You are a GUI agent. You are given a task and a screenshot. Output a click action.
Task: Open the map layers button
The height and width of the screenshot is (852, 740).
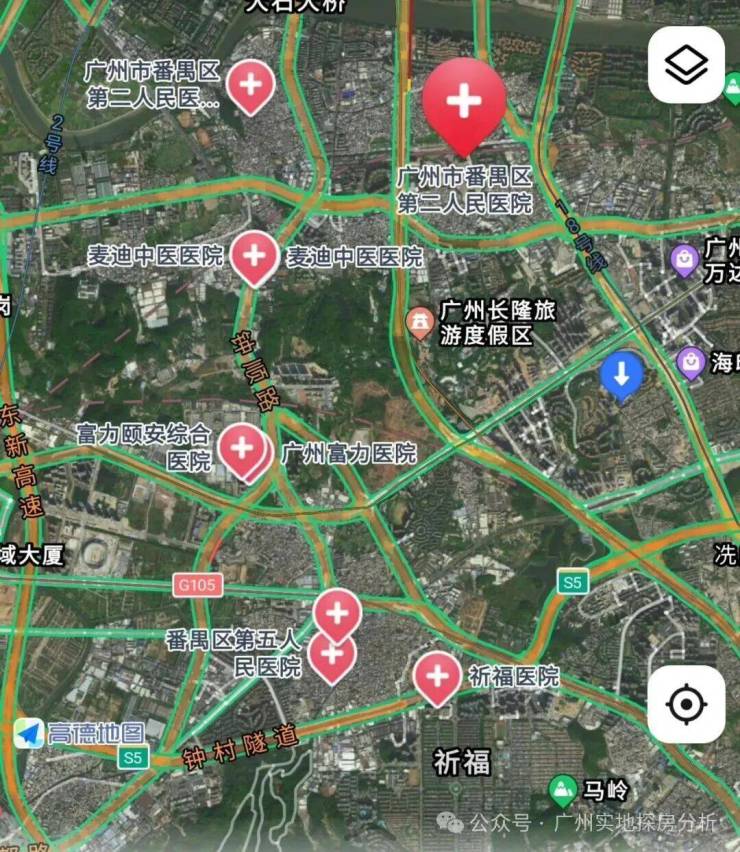click(x=686, y=65)
